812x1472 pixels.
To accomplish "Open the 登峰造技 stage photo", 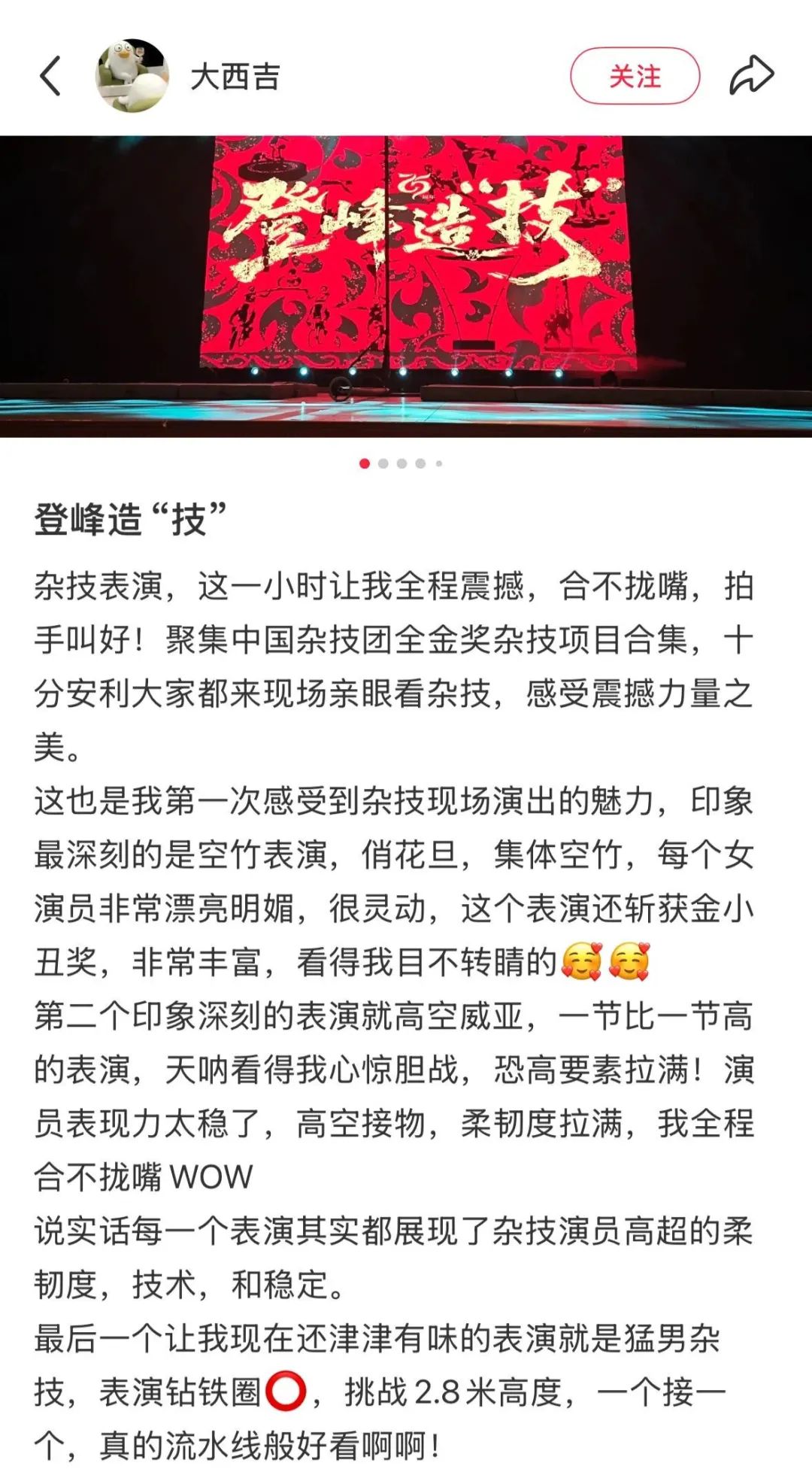I will click(x=406, y=286).
